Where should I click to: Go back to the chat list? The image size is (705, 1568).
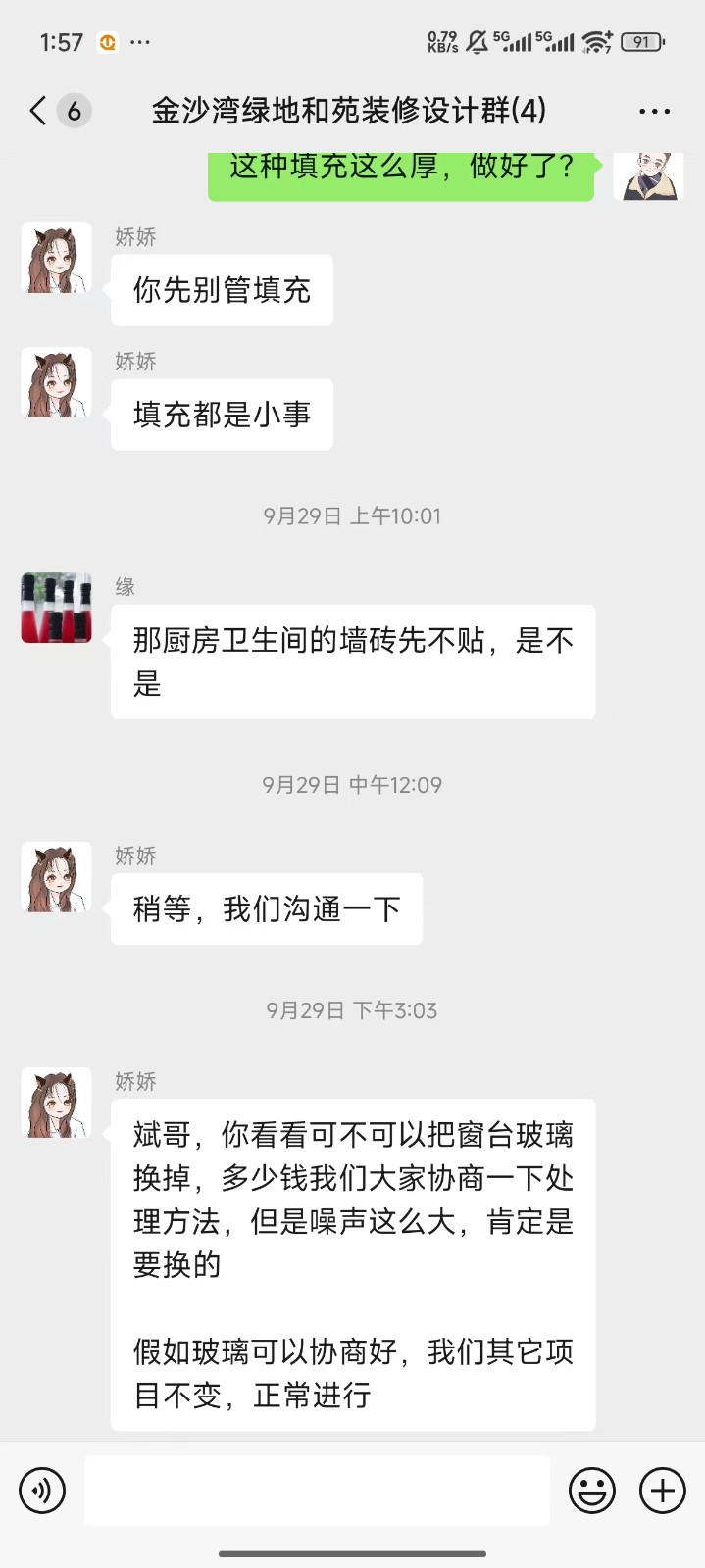pos(39,111)
